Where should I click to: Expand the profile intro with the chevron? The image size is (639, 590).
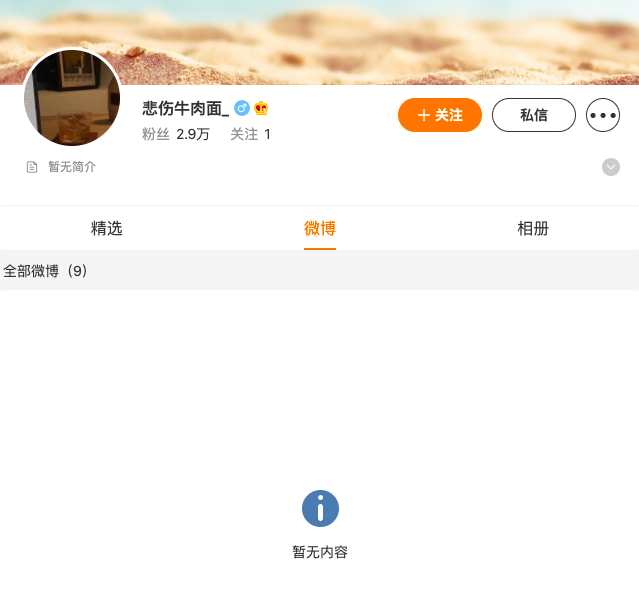coord(611,167)
